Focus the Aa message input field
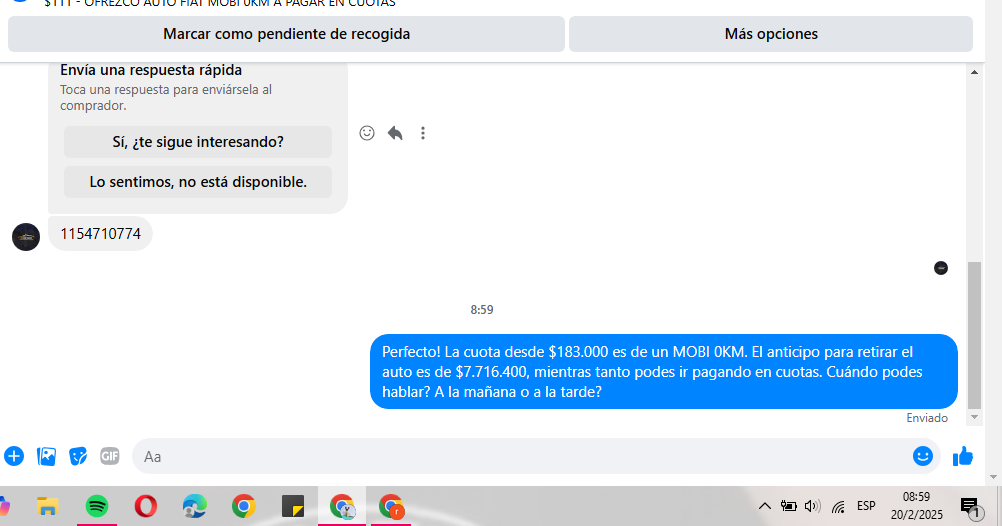 [520, 456]
